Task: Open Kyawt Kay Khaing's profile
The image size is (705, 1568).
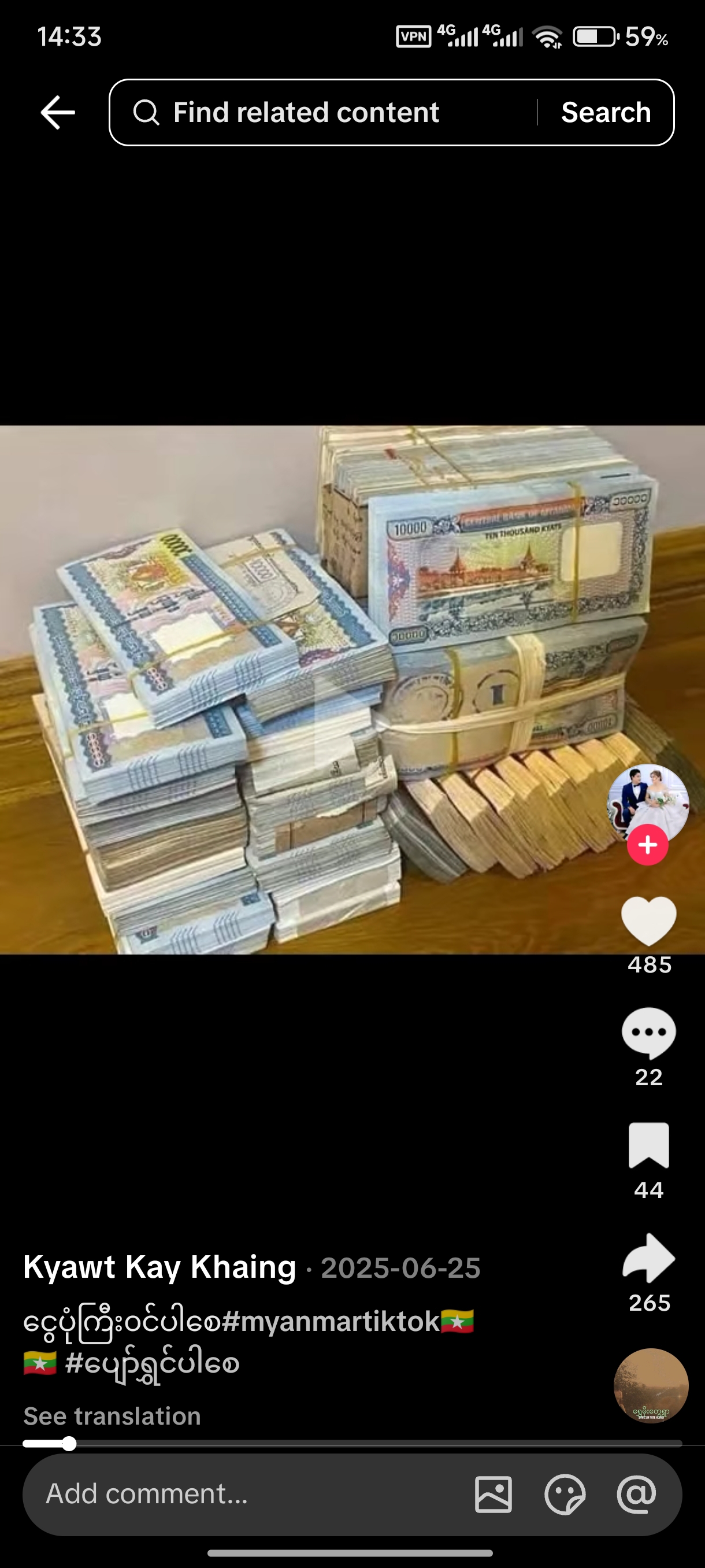Action: click(159, 1267)
